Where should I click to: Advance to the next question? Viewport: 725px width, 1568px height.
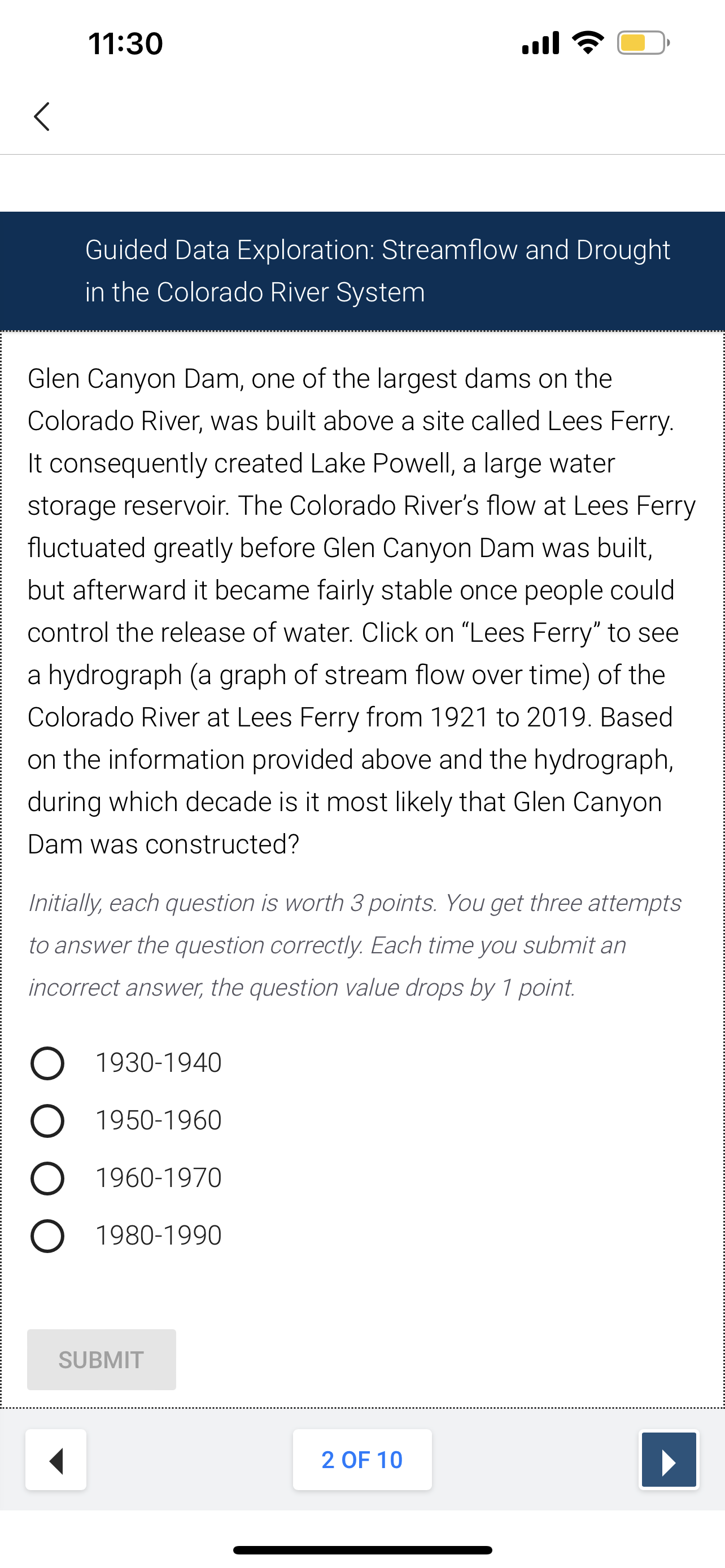(669, 1460)
